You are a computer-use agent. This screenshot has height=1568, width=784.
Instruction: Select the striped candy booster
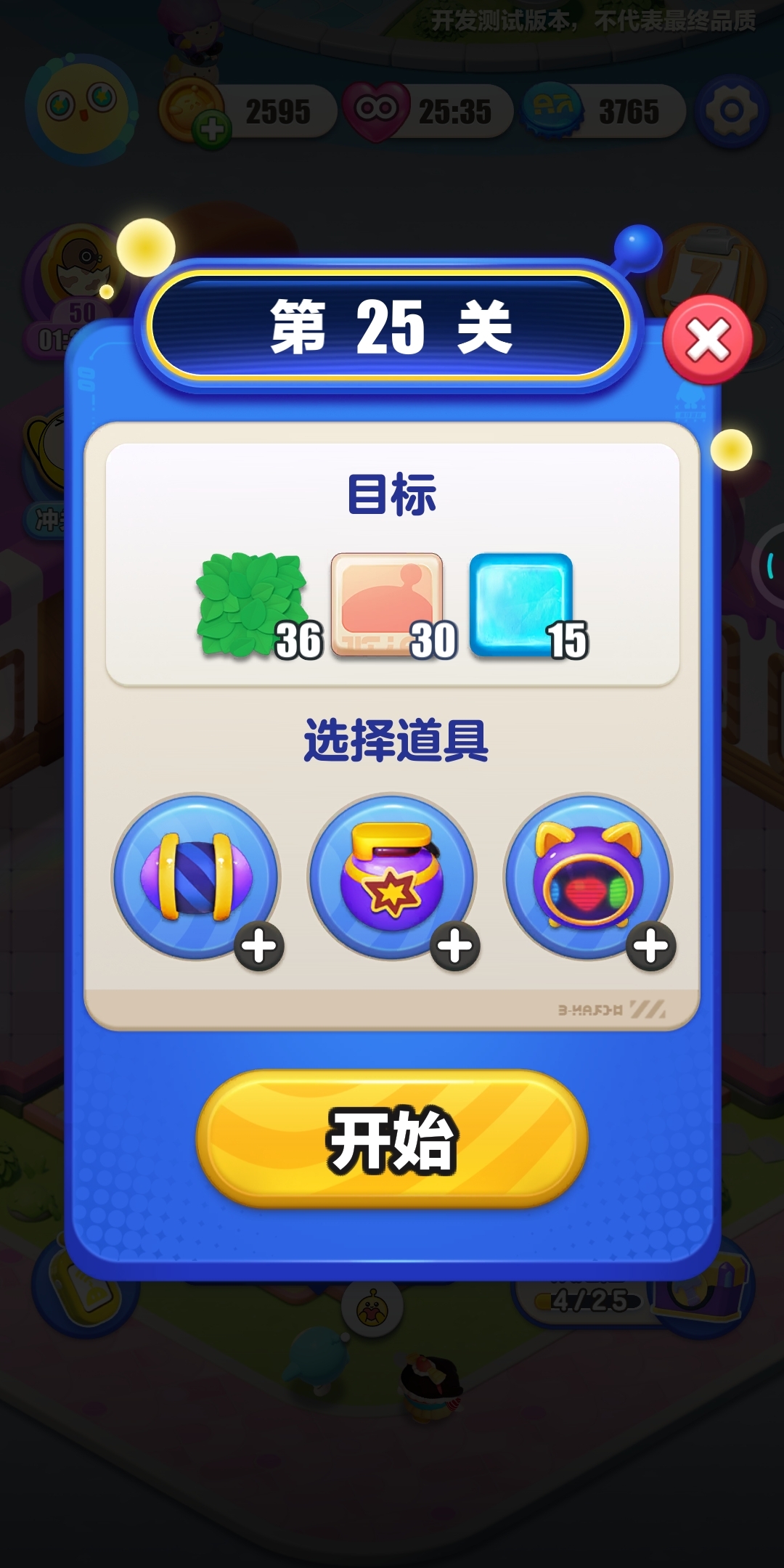196,877
